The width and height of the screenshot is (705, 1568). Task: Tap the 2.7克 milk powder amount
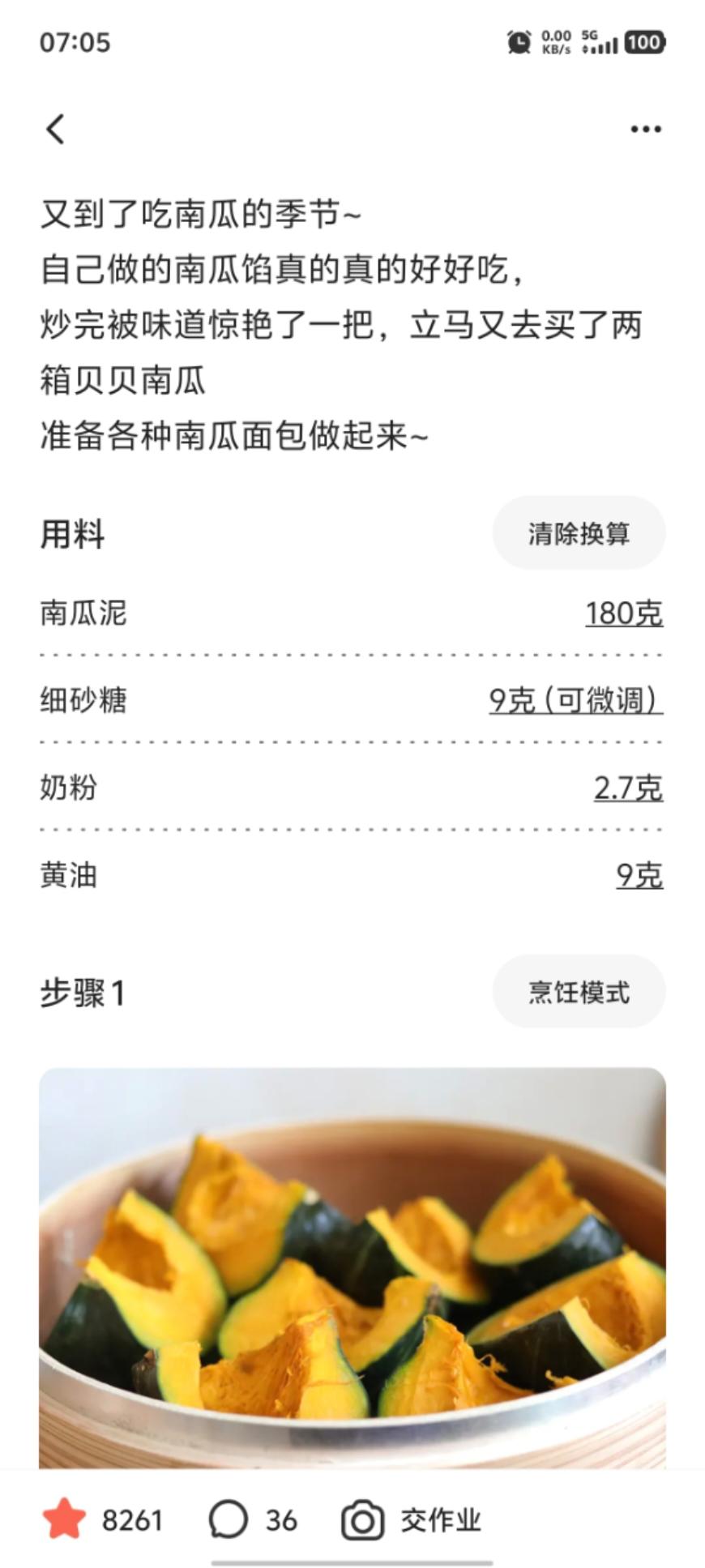pos(628,788)
